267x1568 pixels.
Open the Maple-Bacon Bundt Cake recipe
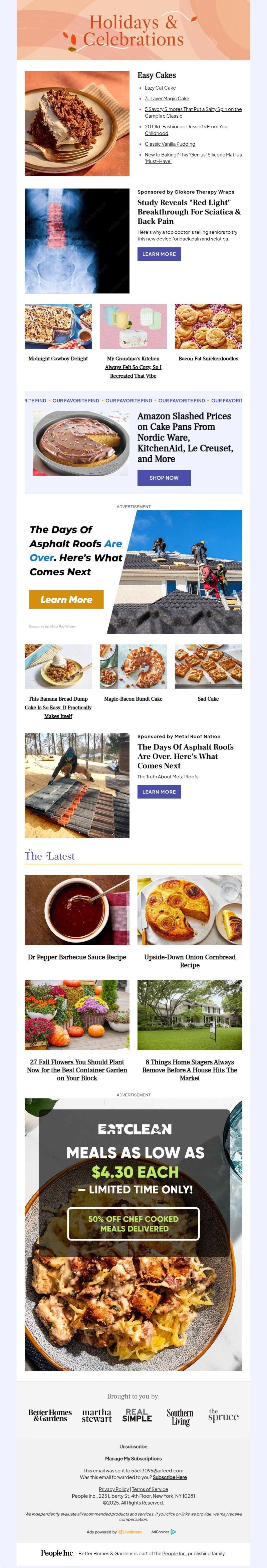tap(133, 699)
